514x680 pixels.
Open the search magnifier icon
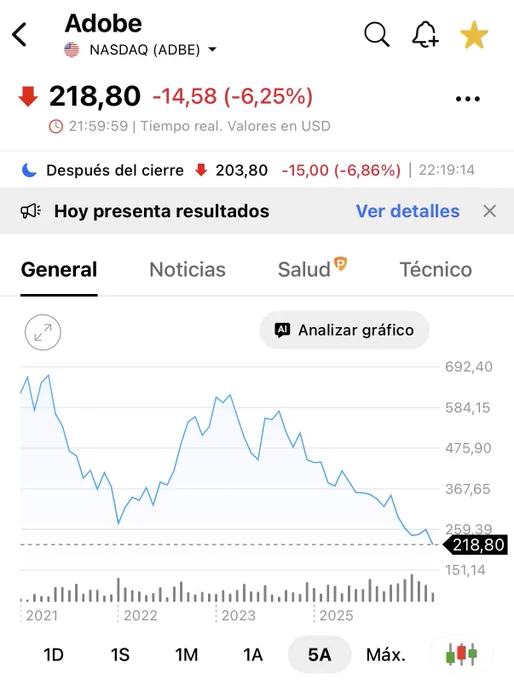[x=376, y=34]
